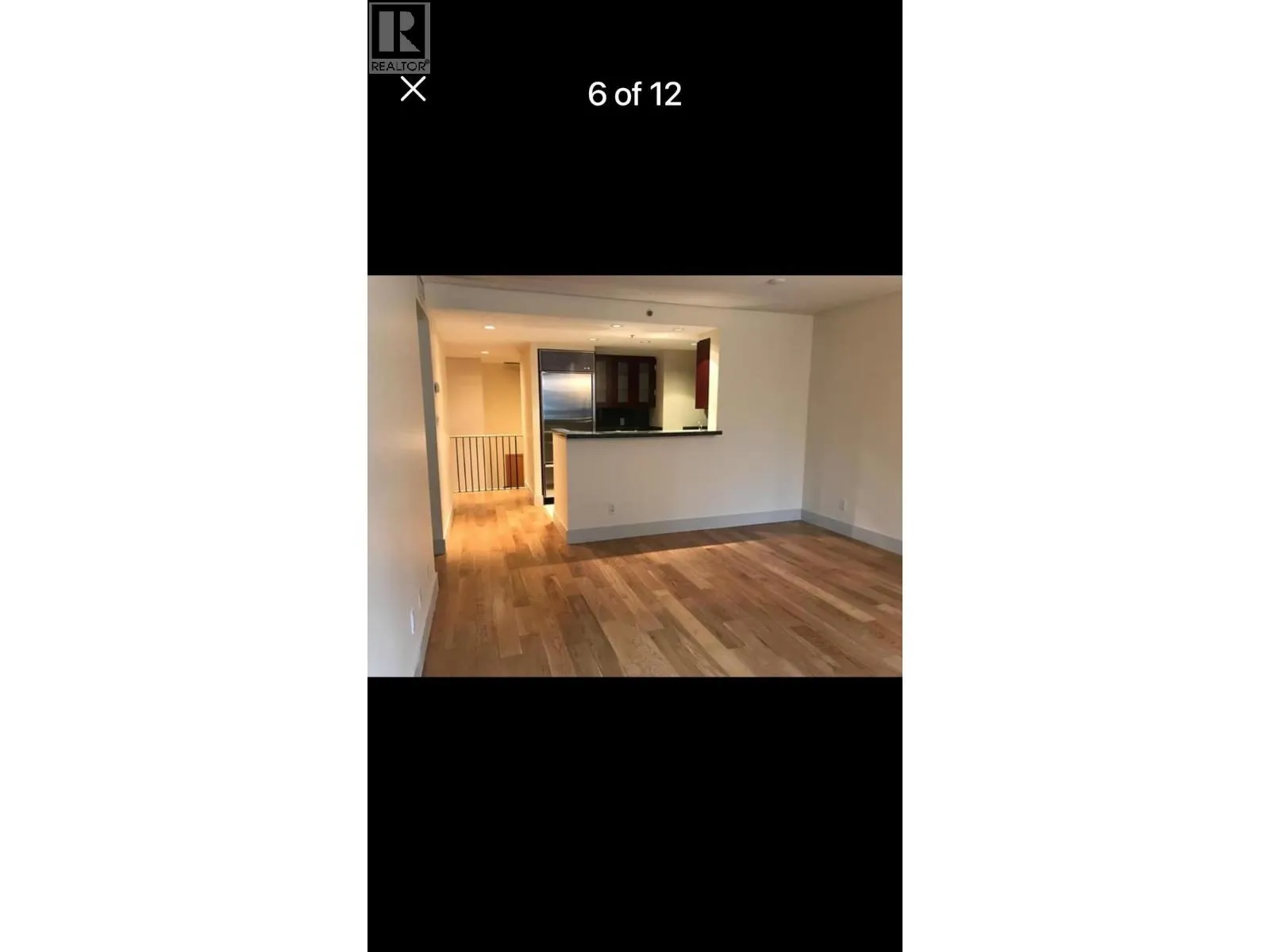
Task: Close the photo viewer with the X
Action: click(x=413, y=90)
